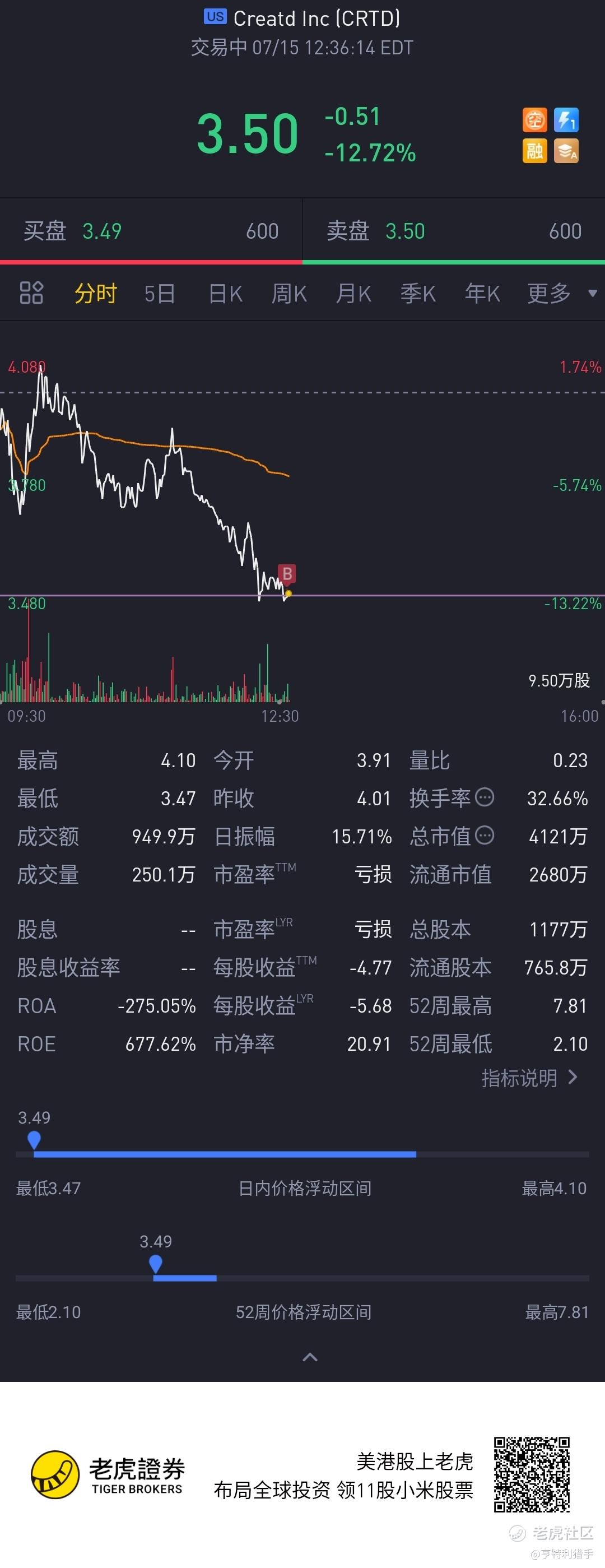Switch to the 5日 chart tab

160,294
